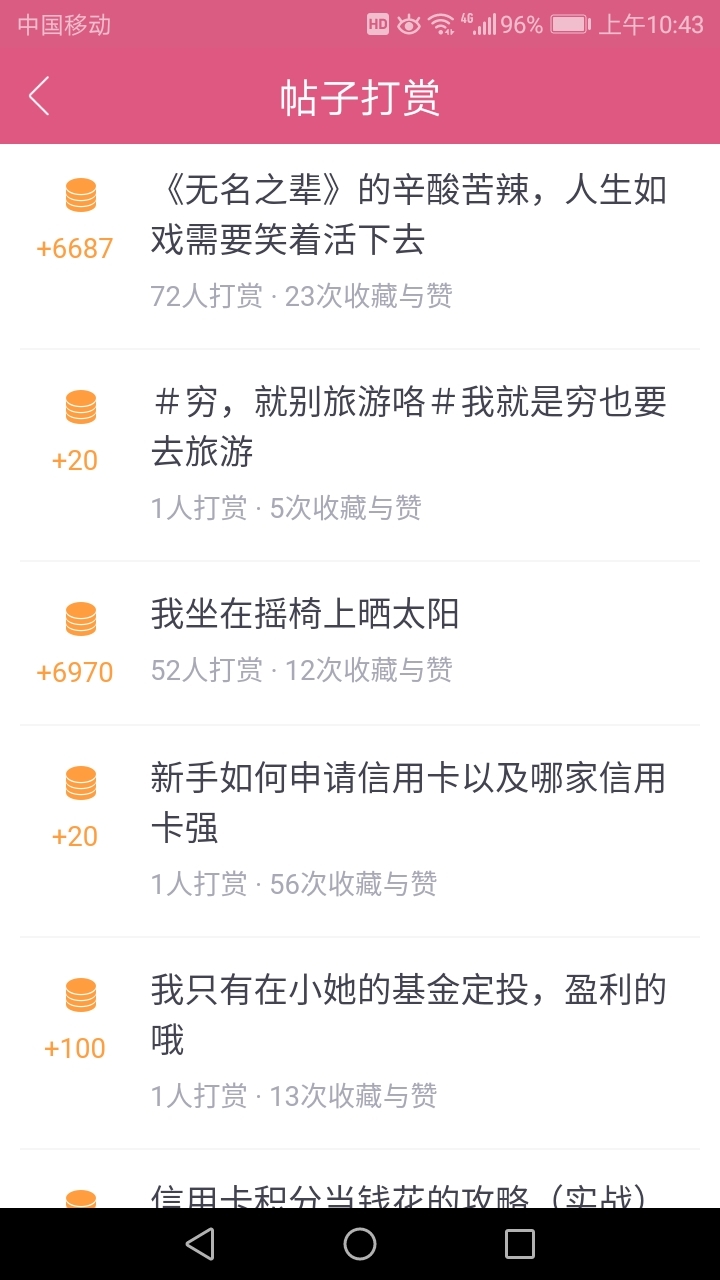Open the recent apps overview
Image resolution: width=720 pixels, height=1280 pixels.
pyautogui.click(x=519, y=1244)
